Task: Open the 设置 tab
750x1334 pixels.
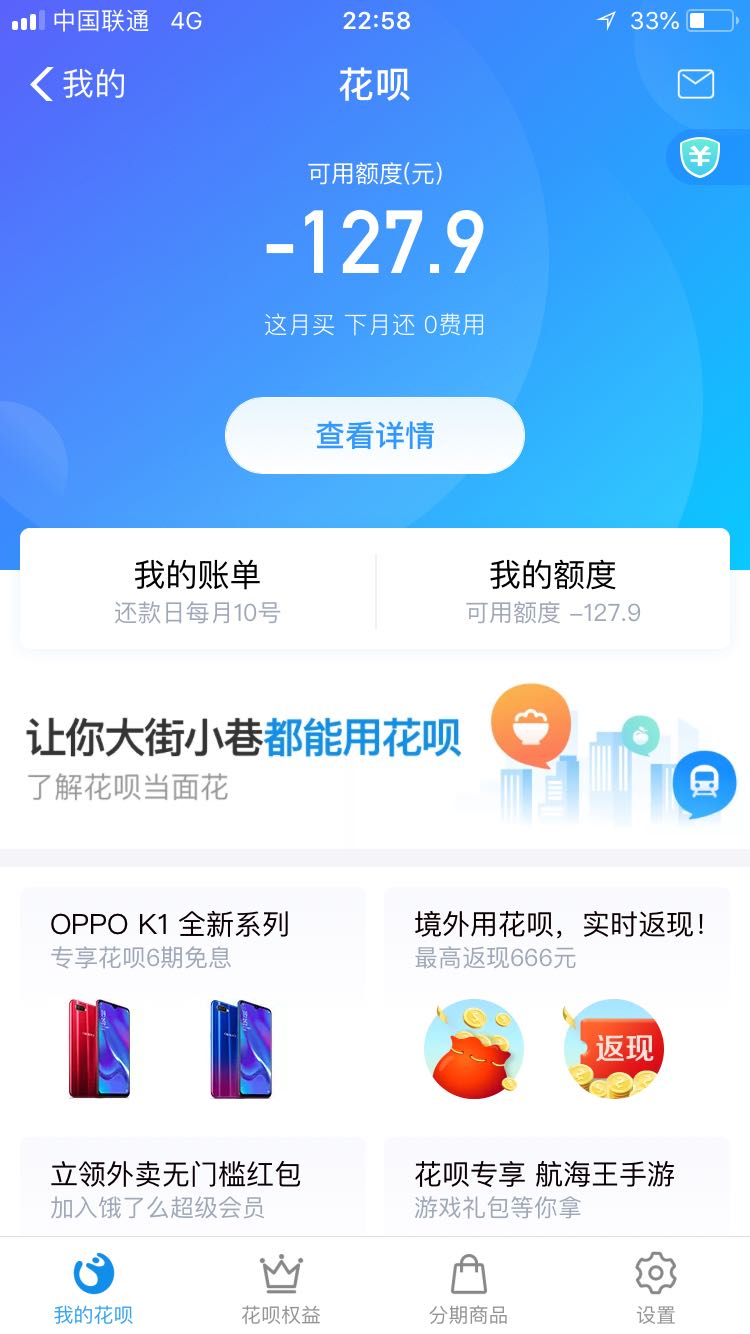Action: point(656,1288)
